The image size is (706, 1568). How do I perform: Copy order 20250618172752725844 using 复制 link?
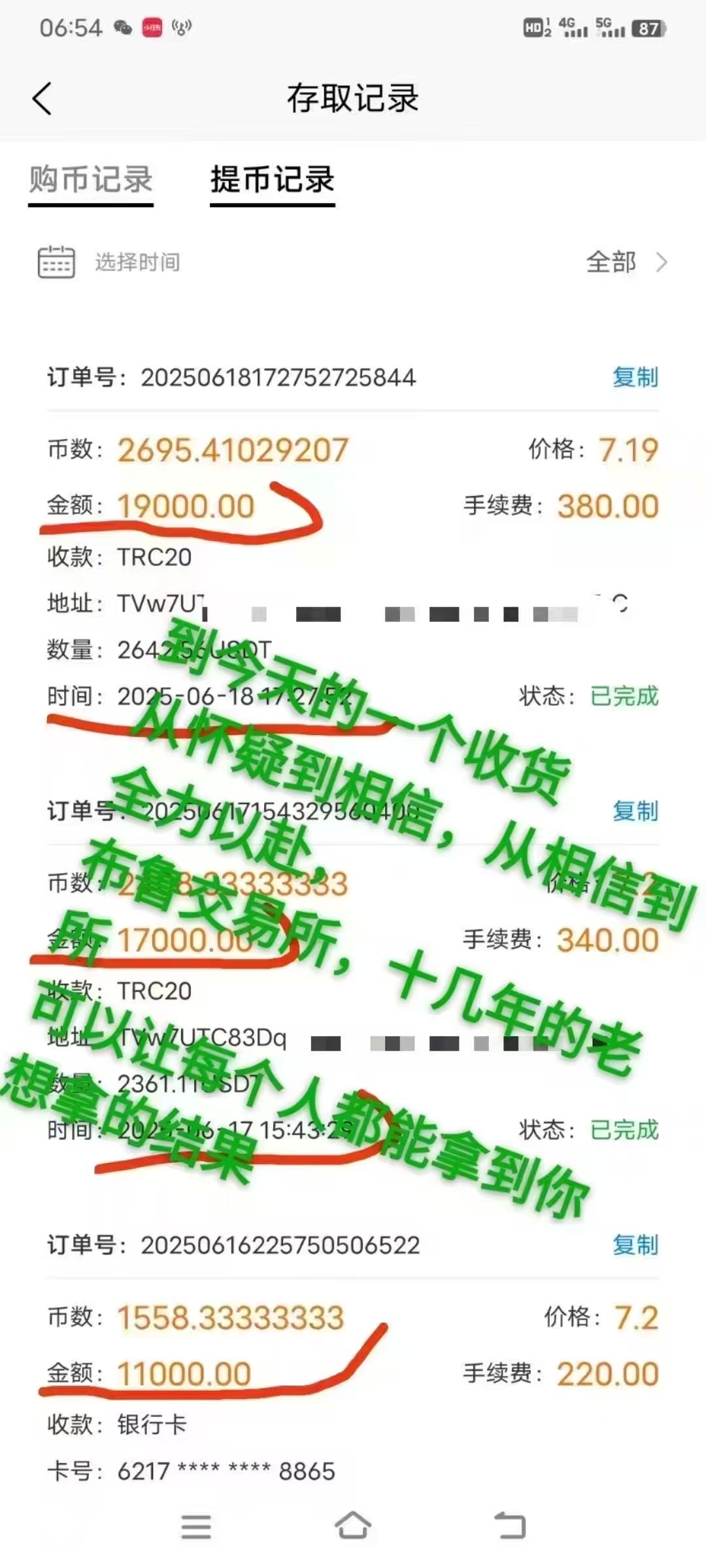pyautogui.click(x=635, y=376)
